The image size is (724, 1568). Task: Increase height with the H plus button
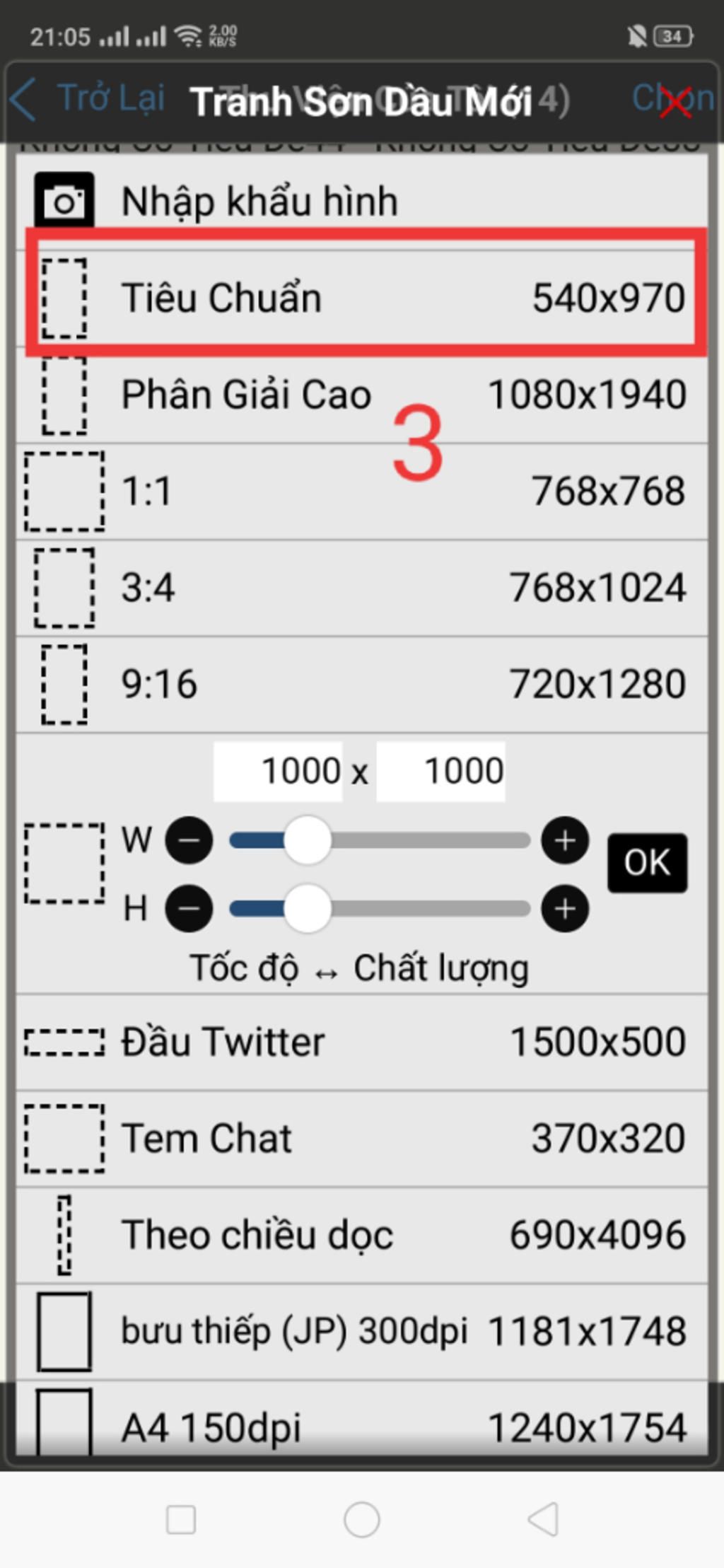tap(564, 909)
